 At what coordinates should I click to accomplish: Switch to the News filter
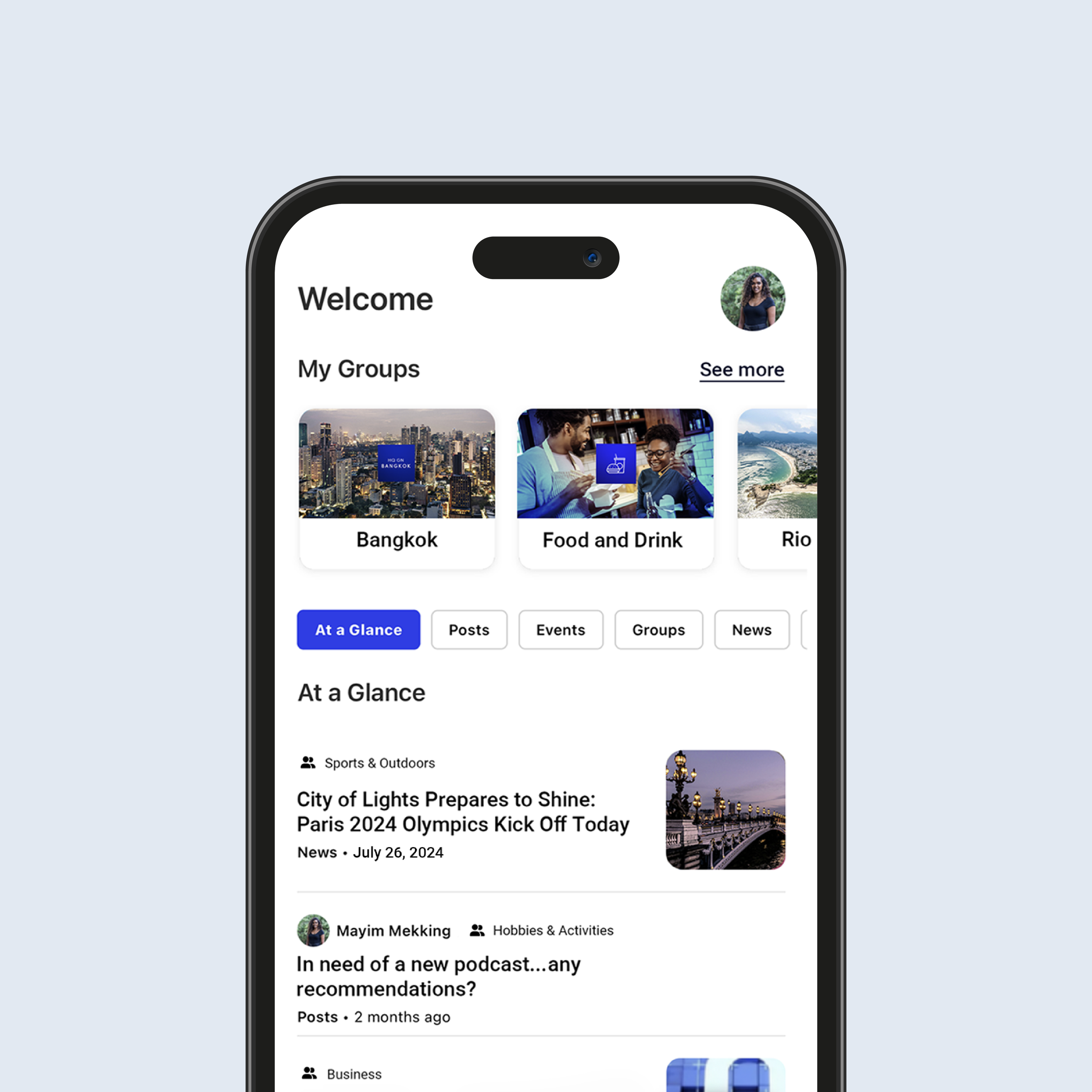pyautogui.click(x=751, y=630)
